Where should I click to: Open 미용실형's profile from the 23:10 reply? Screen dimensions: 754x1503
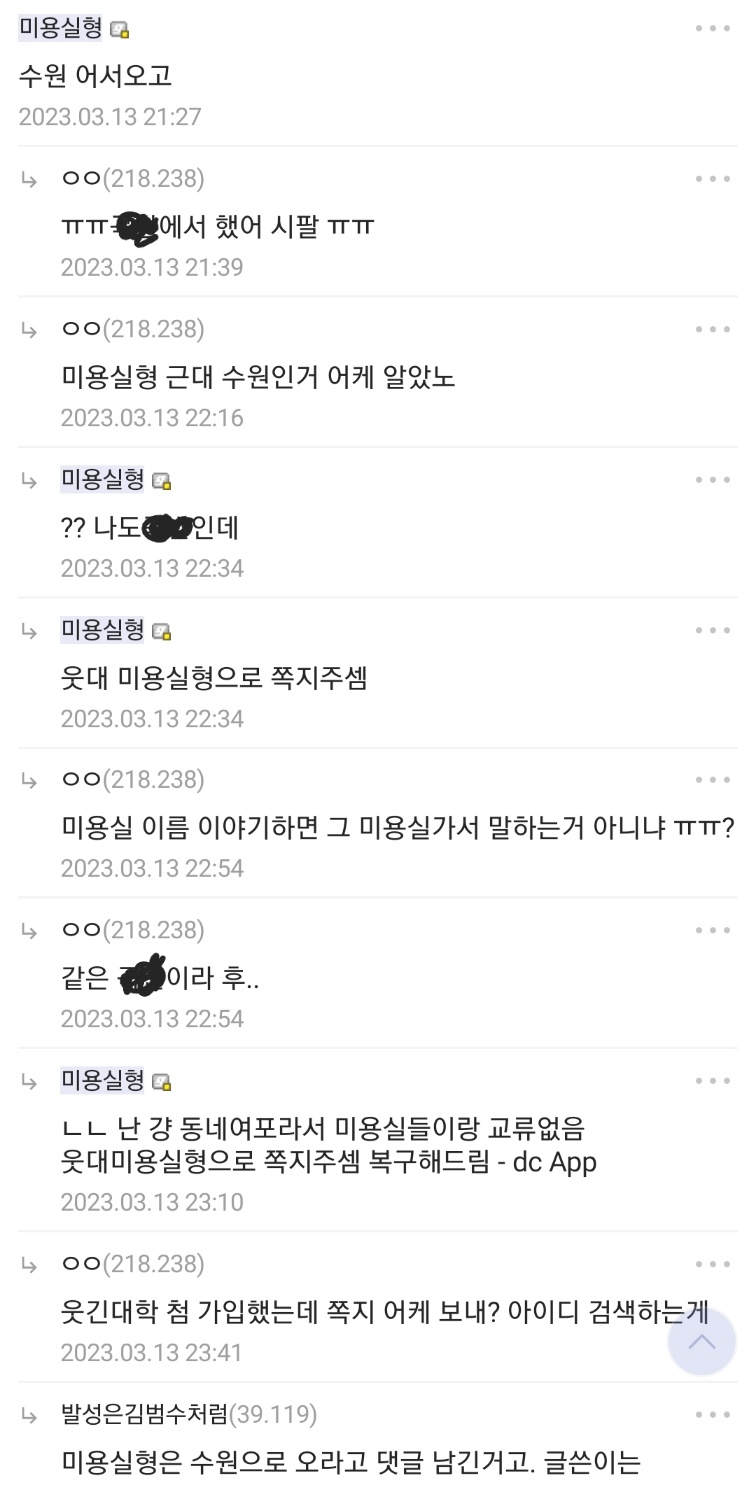(x=103, y=1081)
